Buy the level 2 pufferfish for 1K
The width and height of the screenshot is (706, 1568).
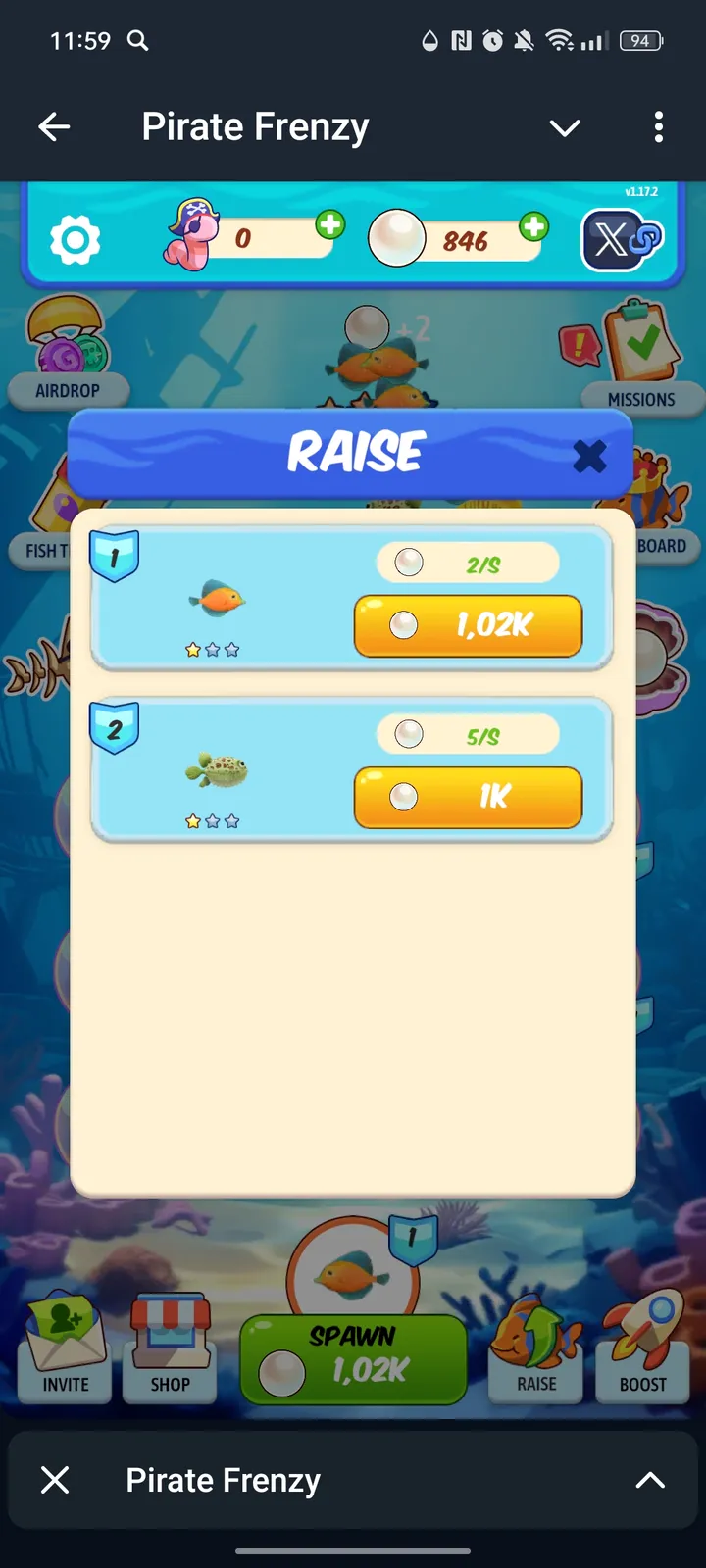coord(469,797)
